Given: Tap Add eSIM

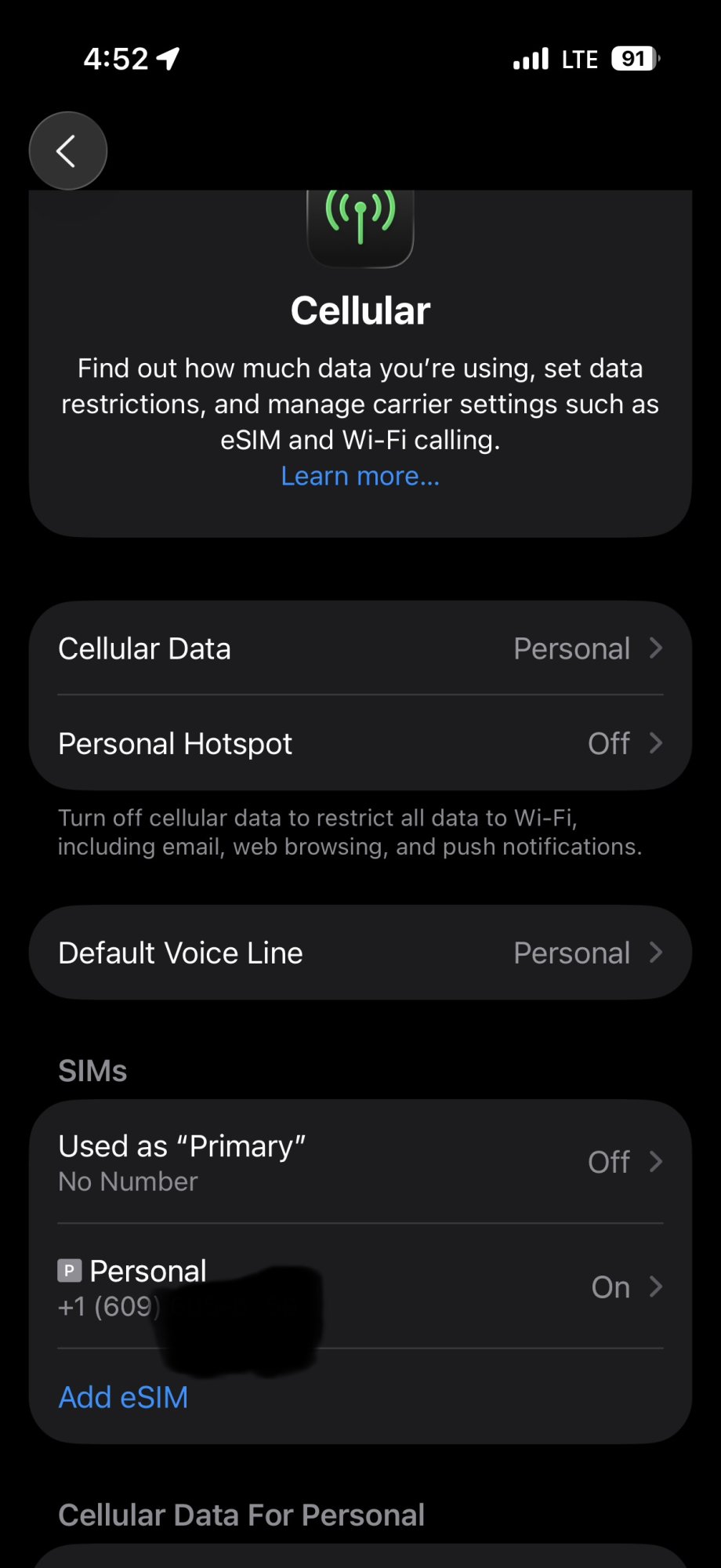Looking at the screenshot, I should [123, 1397].
